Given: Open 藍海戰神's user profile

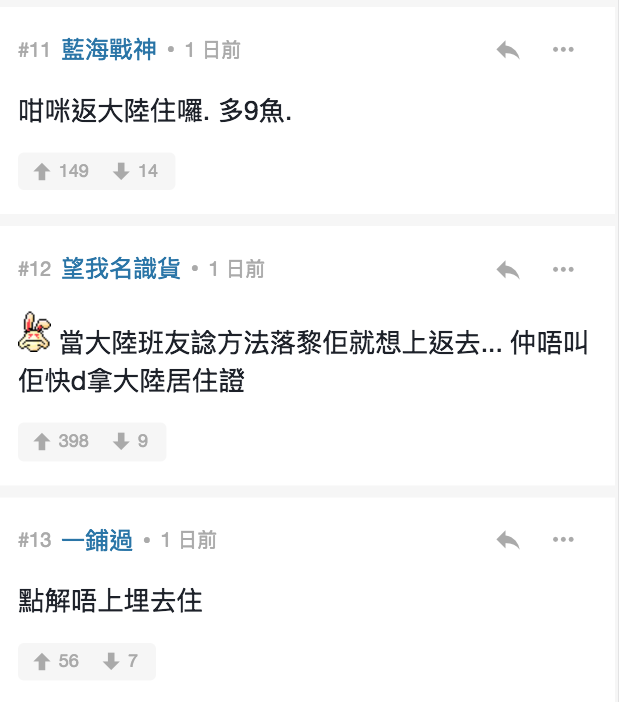Looking at the screenshot, I should (x=109, y=50).
